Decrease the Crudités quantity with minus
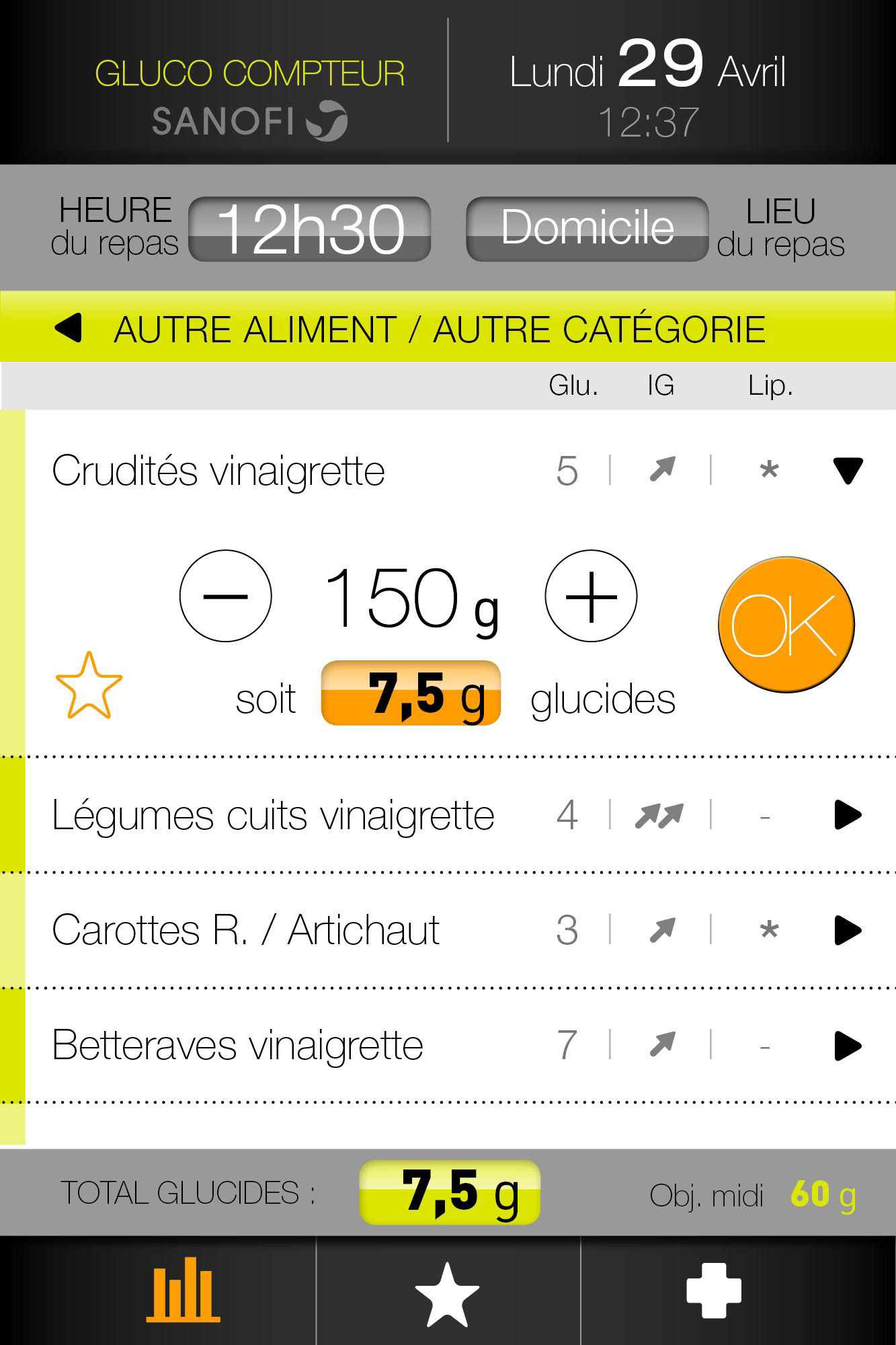The height and width of the screenshot is (1345, 896). tap(226, 596)
